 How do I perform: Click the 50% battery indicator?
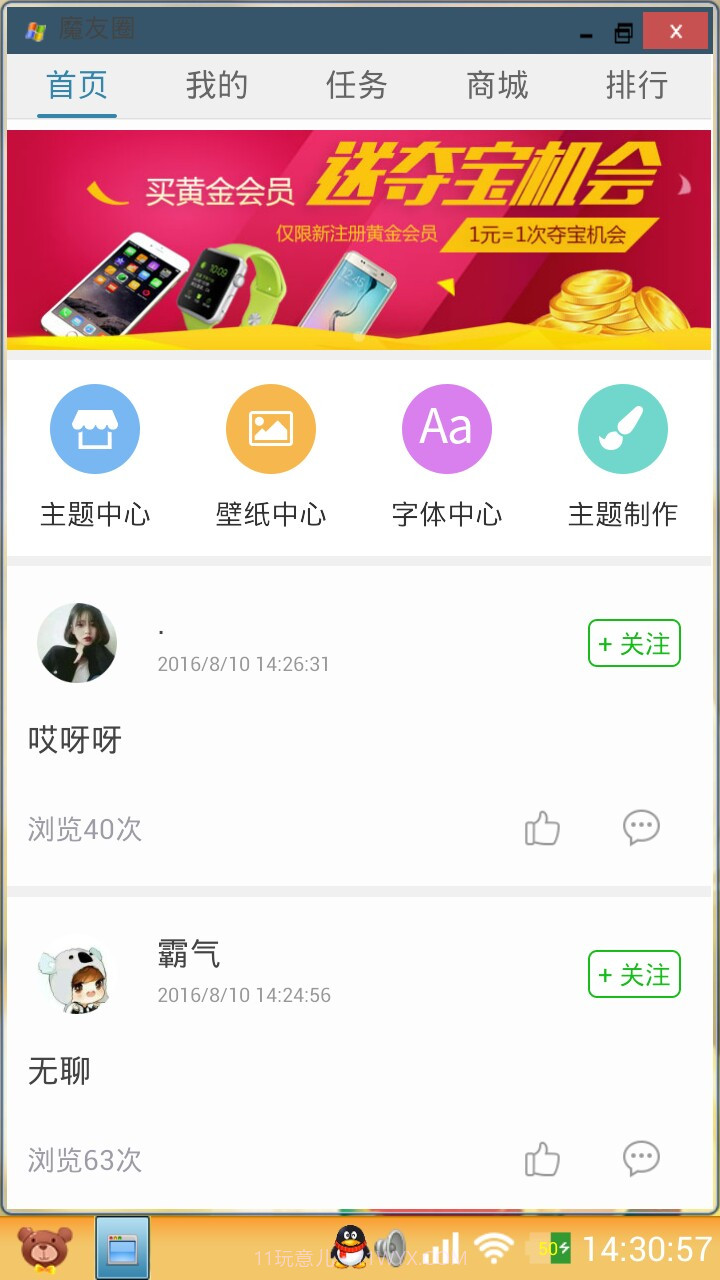point(552,1247)
